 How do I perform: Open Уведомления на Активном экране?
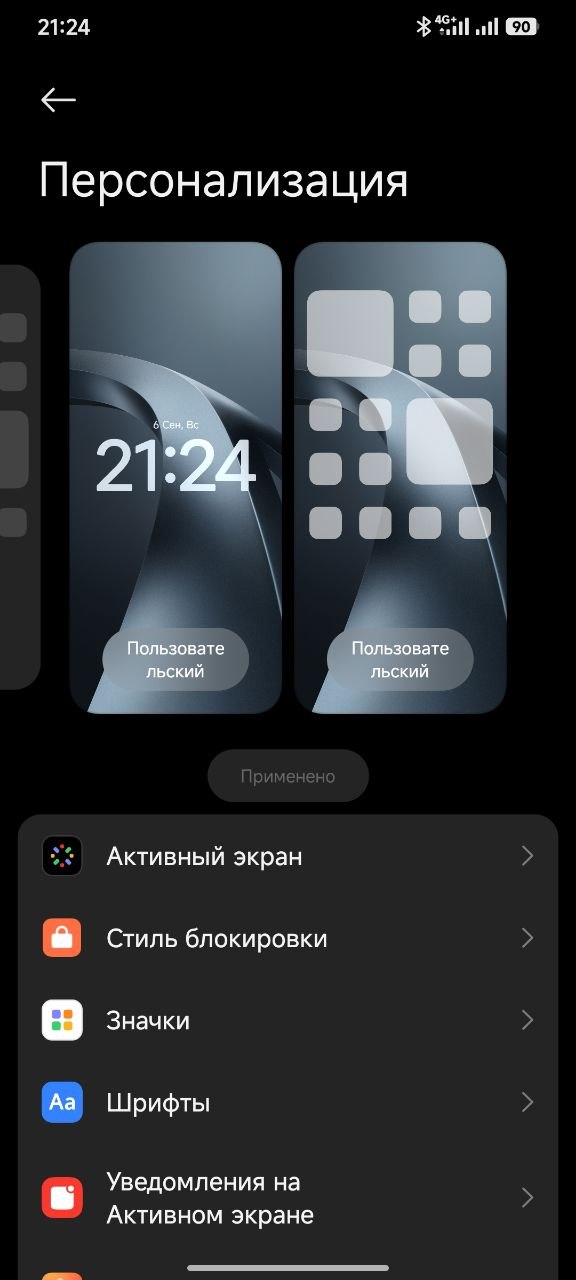click(288, 1198)
